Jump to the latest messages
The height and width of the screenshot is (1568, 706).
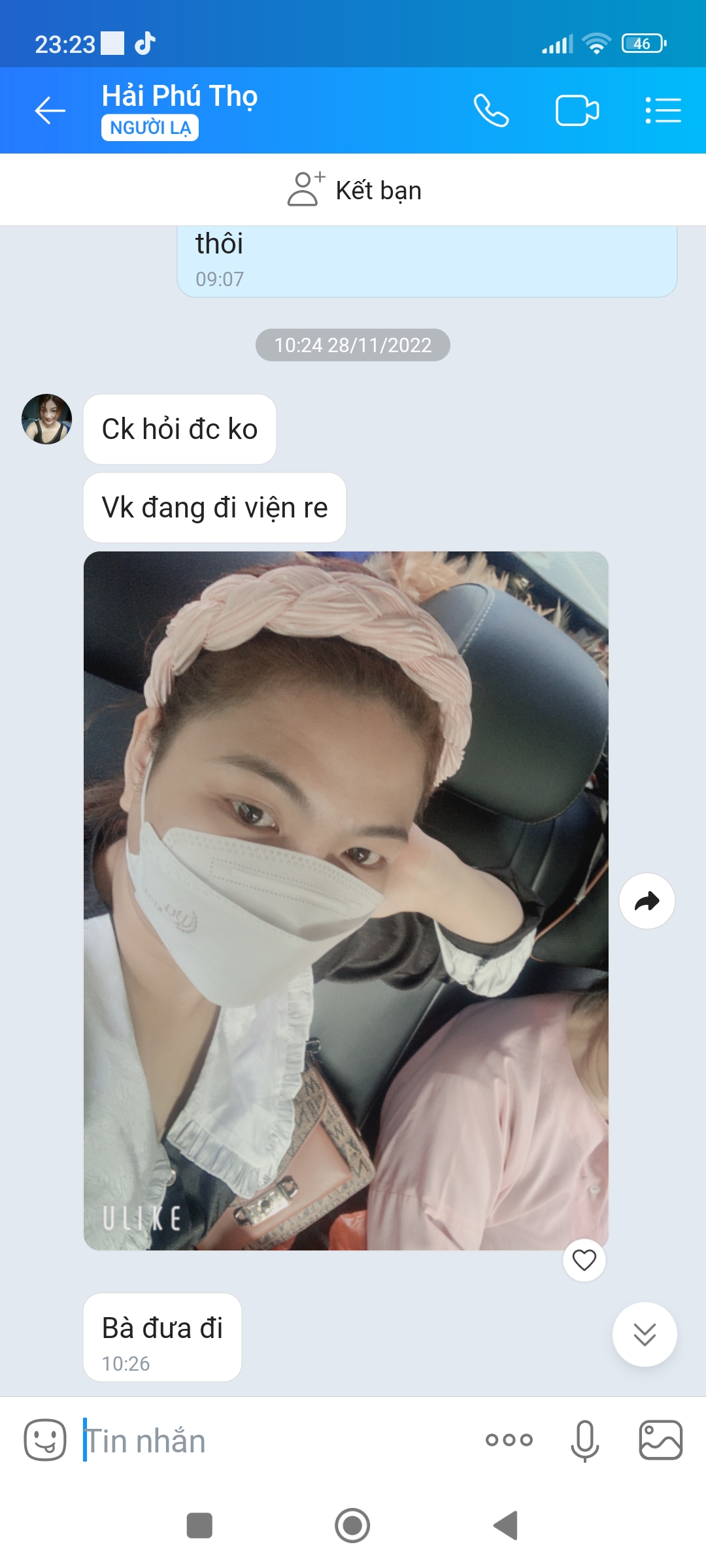pyautogui.click(x=645, y=1334)
